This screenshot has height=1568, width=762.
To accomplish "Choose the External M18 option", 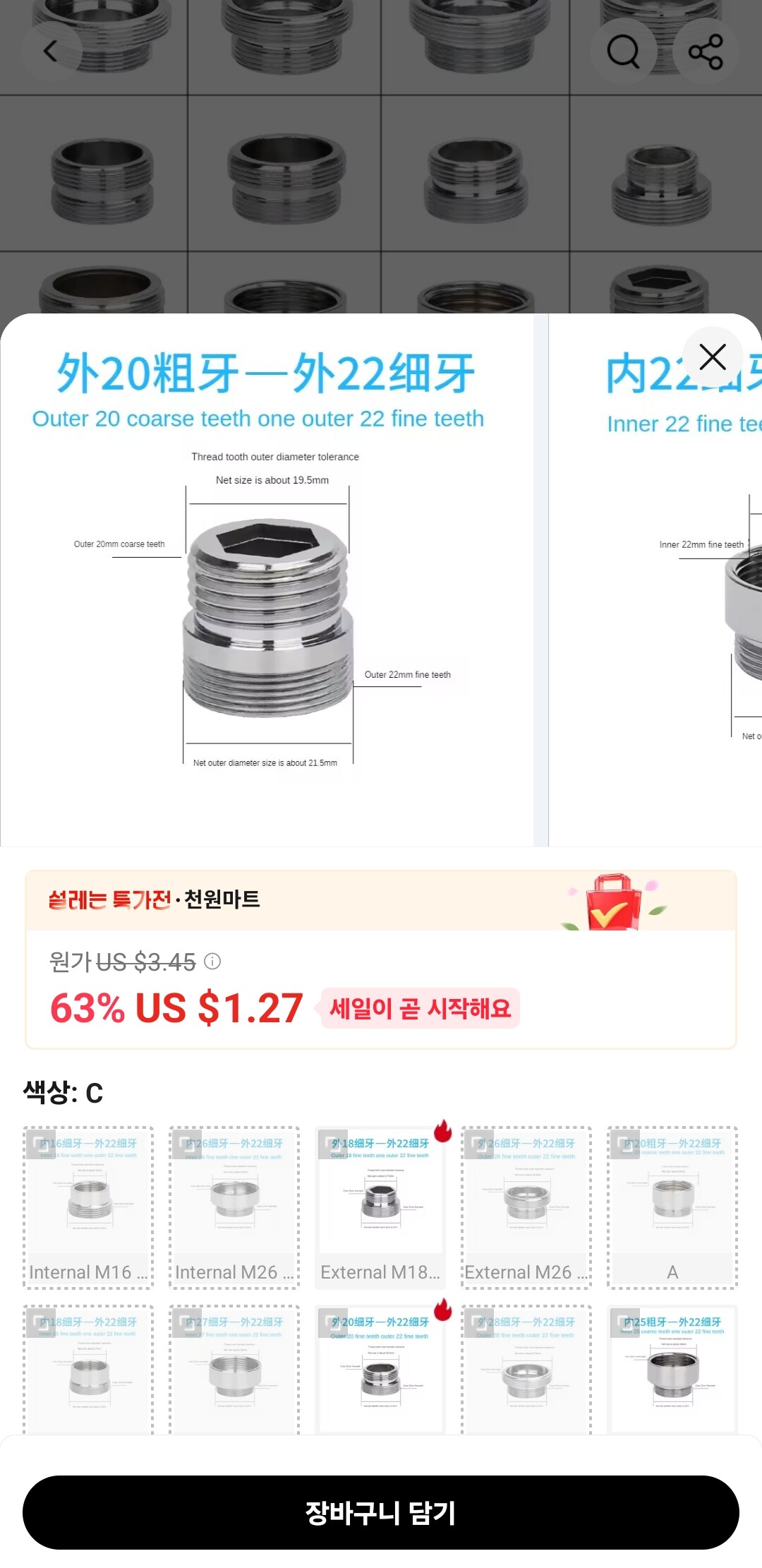I will [381, 1207].
